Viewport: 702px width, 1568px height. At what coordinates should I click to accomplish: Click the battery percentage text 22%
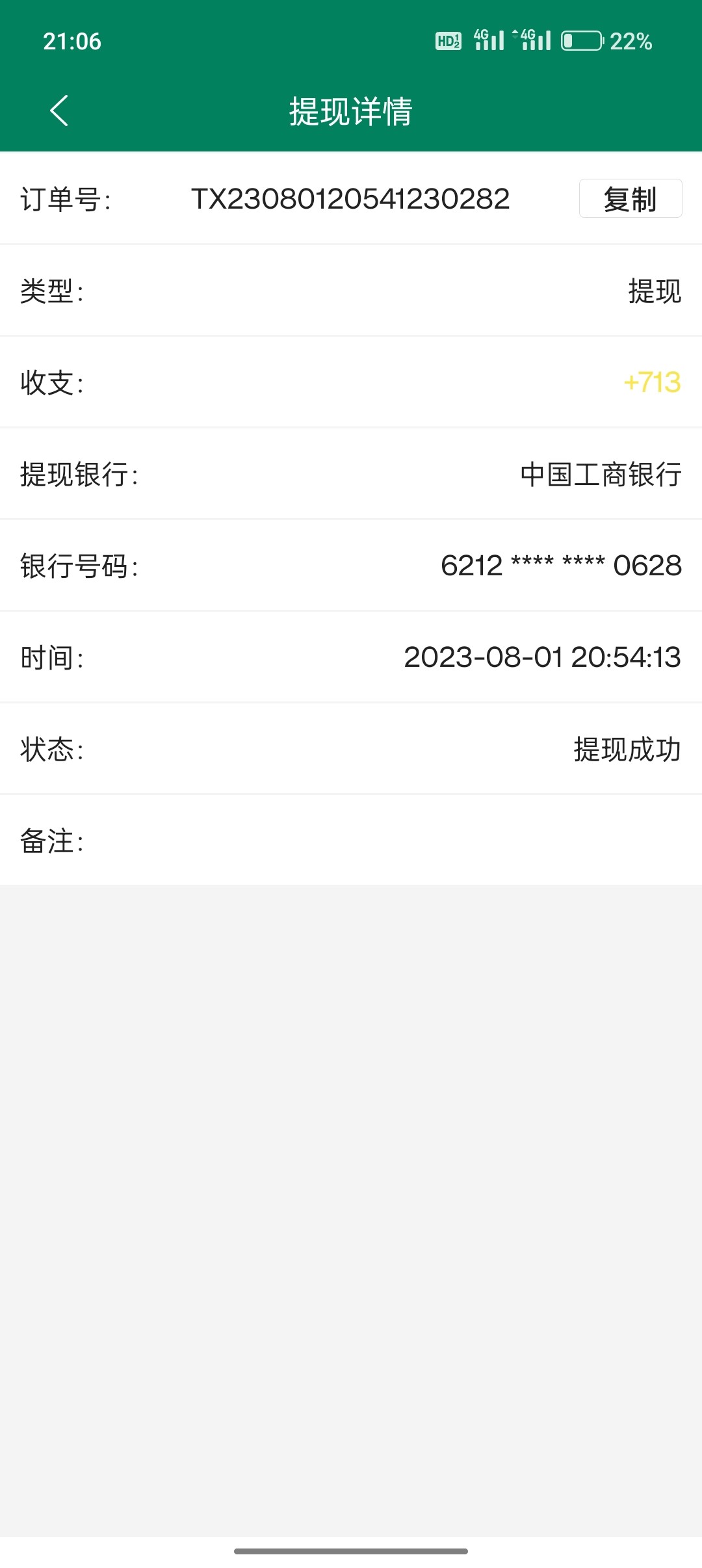630,42
